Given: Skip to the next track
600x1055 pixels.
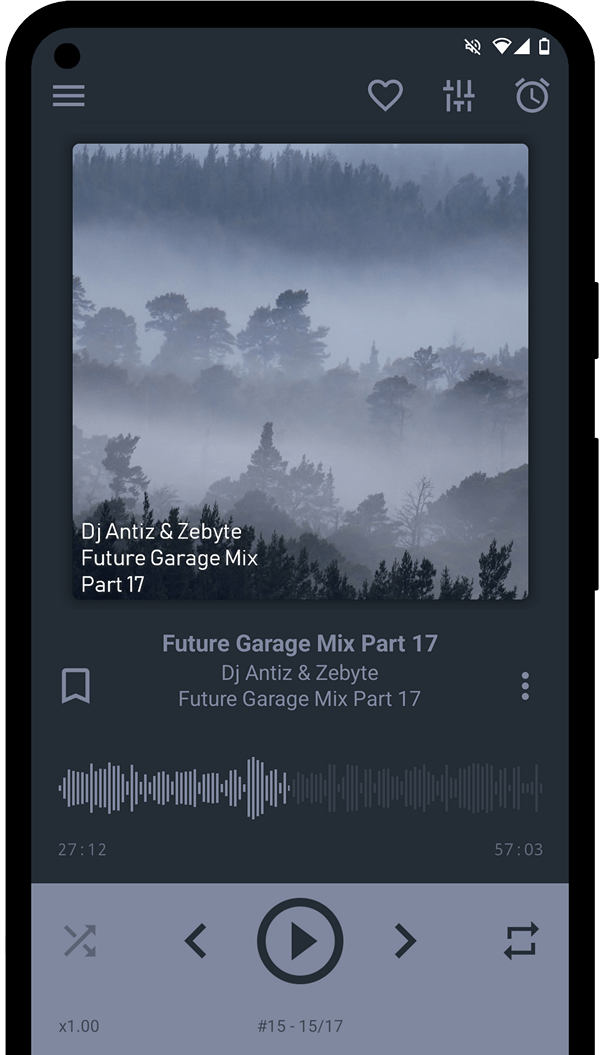Looking at the screenshot, I should click(404, 941).
